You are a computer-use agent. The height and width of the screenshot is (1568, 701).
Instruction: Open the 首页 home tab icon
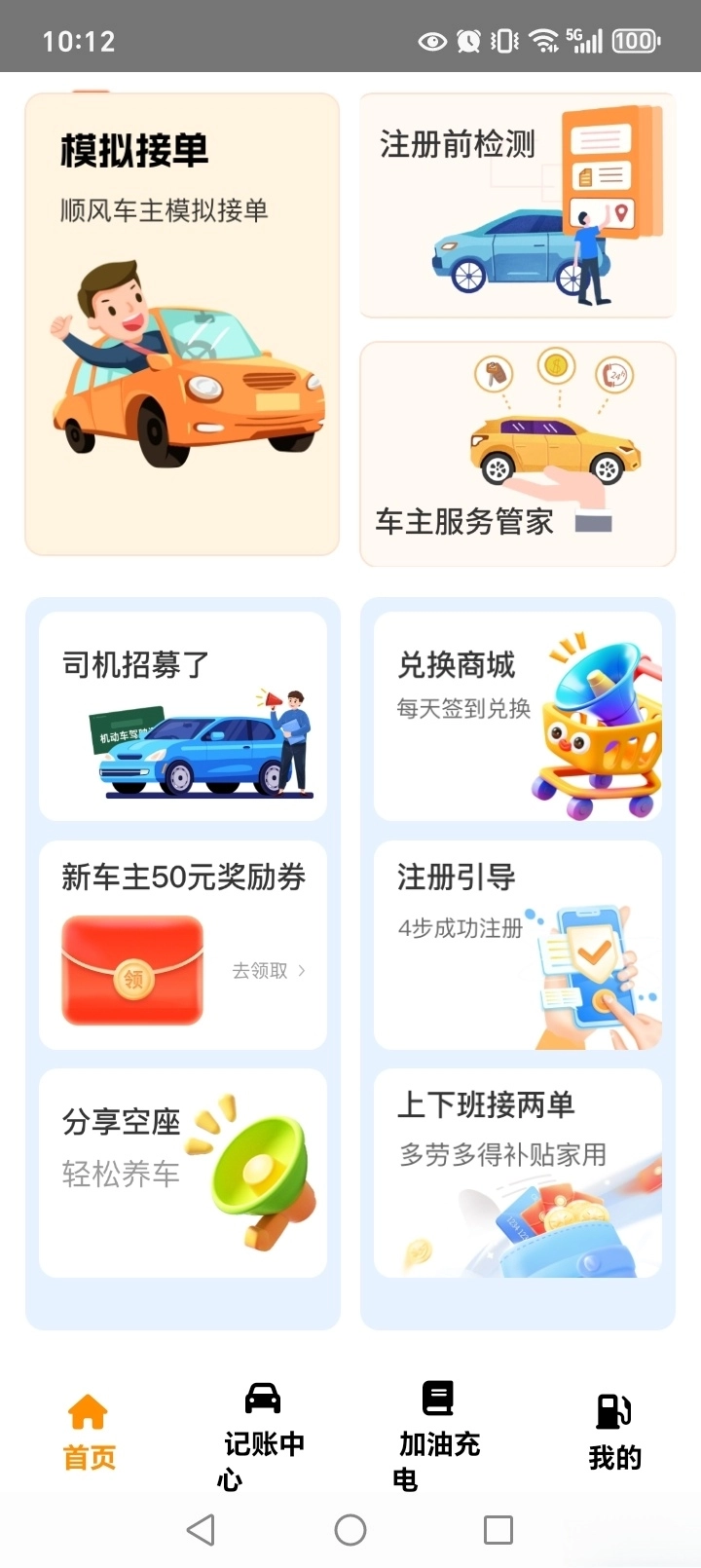coord(88,1404)
